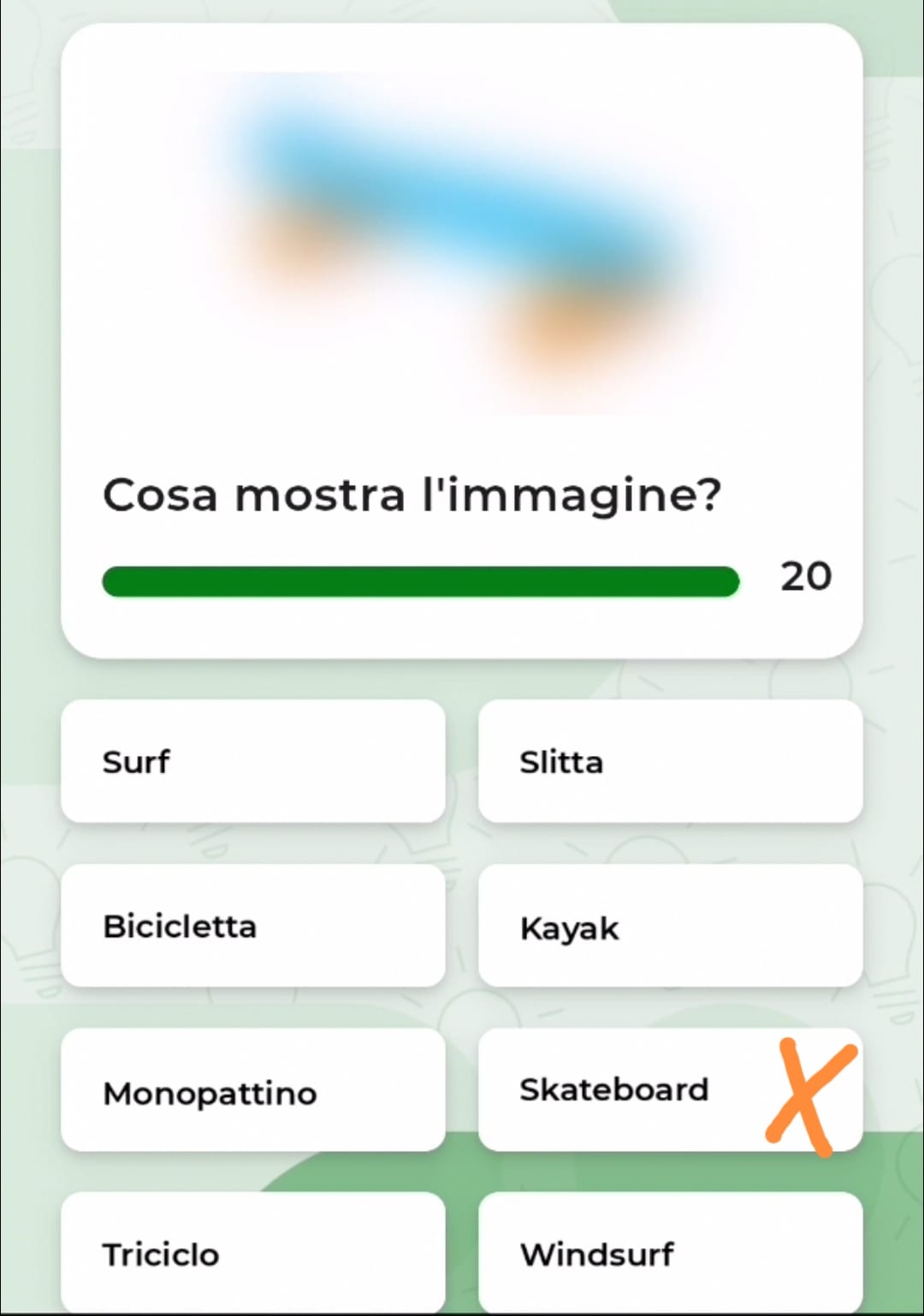Select the Surf answer

pos(252,761)
